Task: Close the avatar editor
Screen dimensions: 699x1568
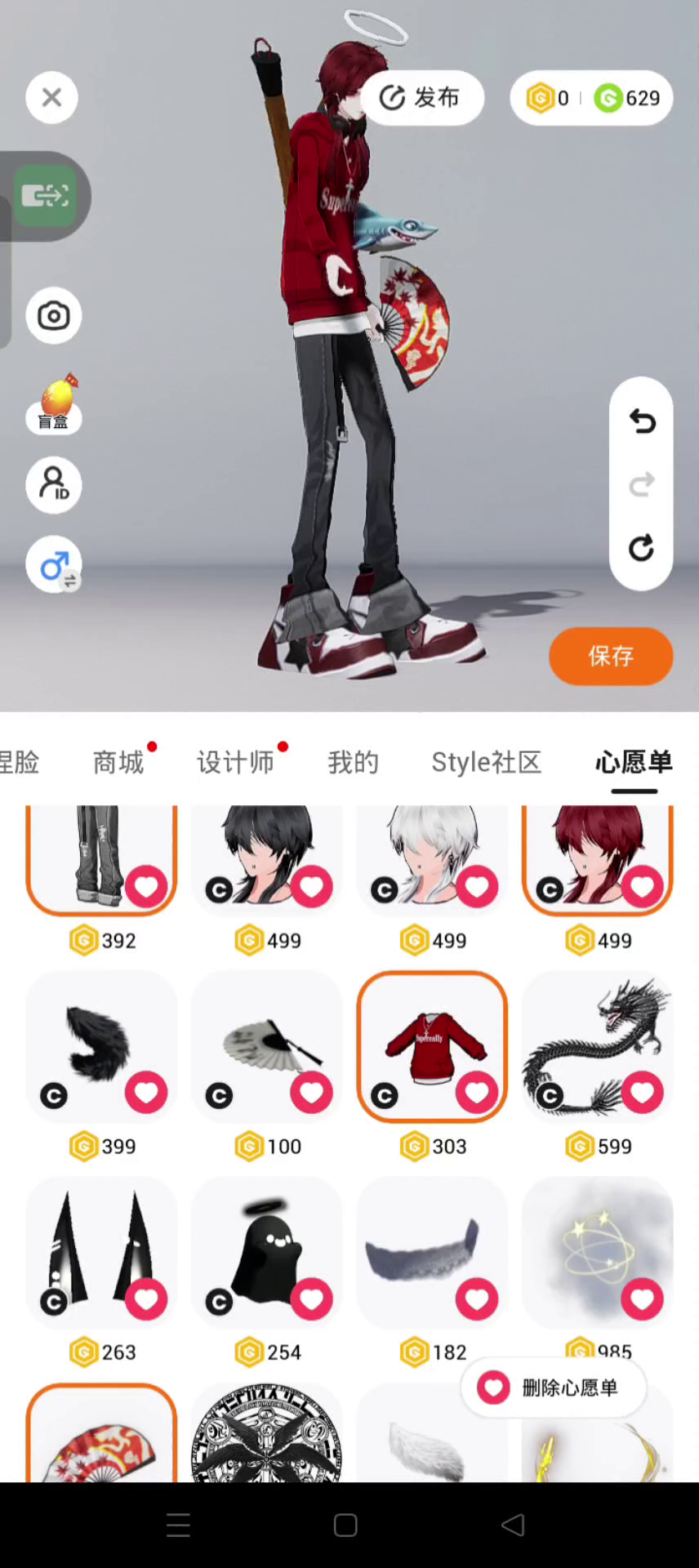Action: [51, 98]
